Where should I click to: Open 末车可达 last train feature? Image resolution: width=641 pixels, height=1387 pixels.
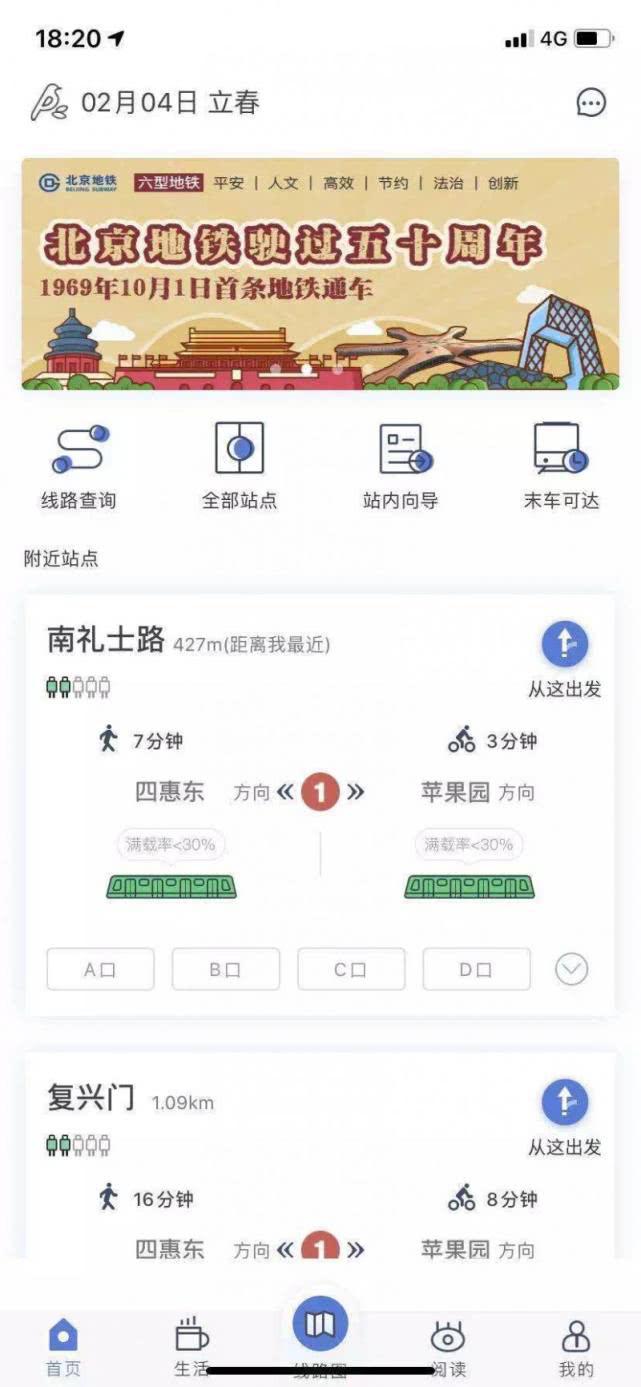pyautogui.click(x=561, y=465)
